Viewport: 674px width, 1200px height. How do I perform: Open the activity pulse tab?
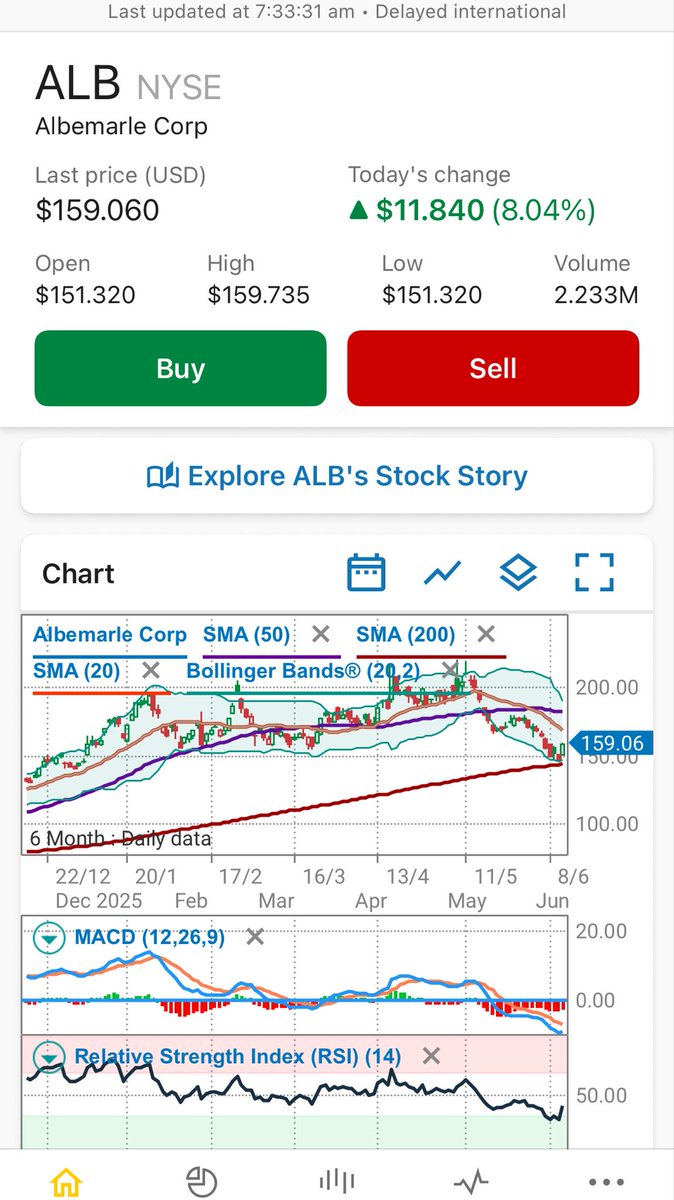471,1181
